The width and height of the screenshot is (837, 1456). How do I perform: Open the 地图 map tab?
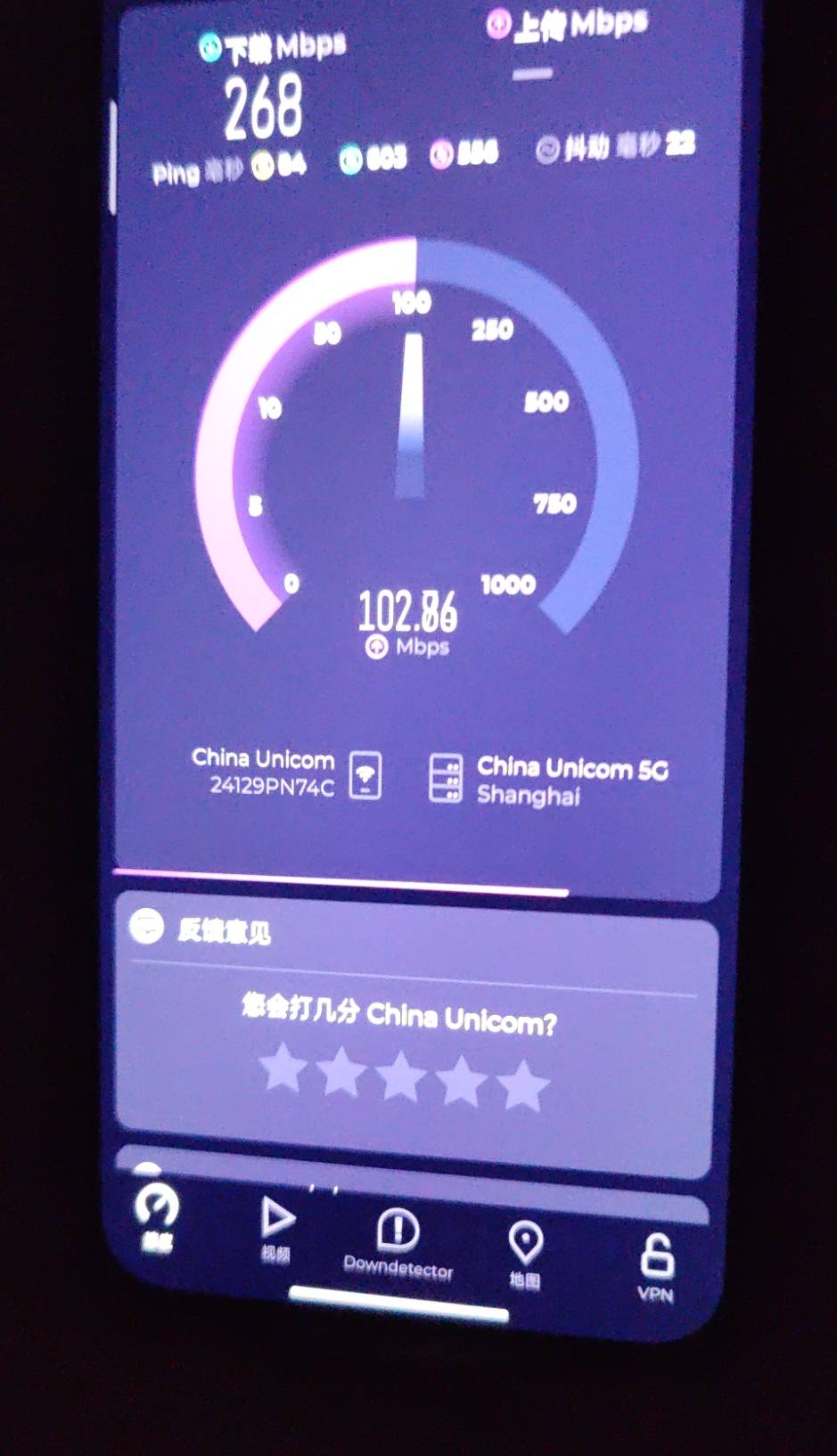525,1254
